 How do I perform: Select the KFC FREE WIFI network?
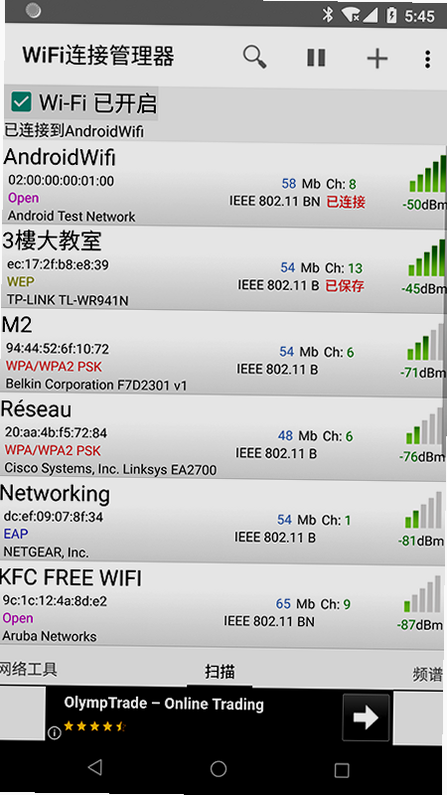click(224, 605)
